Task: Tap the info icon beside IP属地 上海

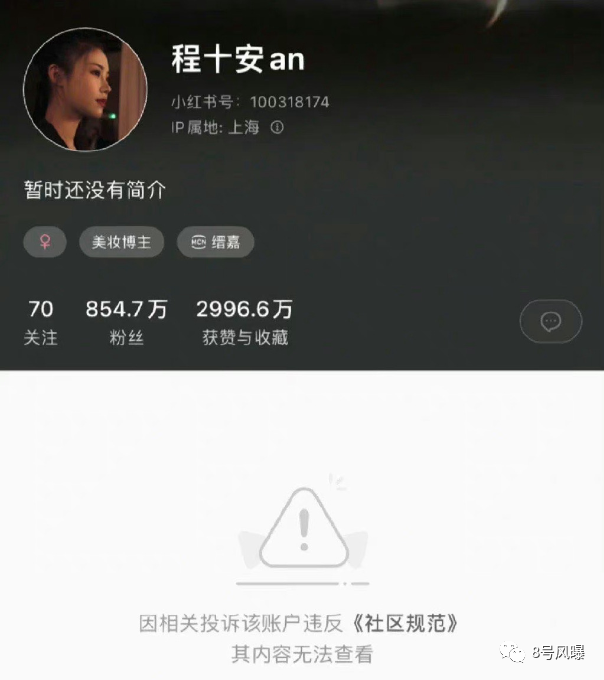Action: (277, 127)
